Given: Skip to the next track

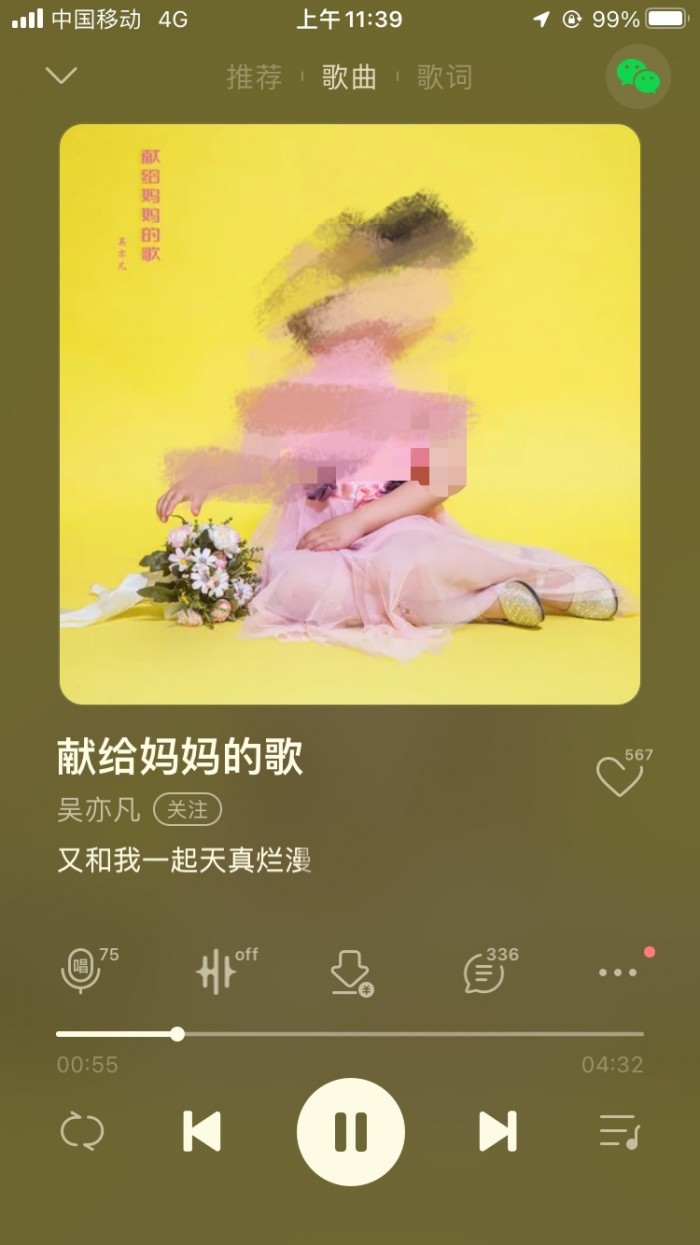Looking at the screenshot, I should [498, 1131].
